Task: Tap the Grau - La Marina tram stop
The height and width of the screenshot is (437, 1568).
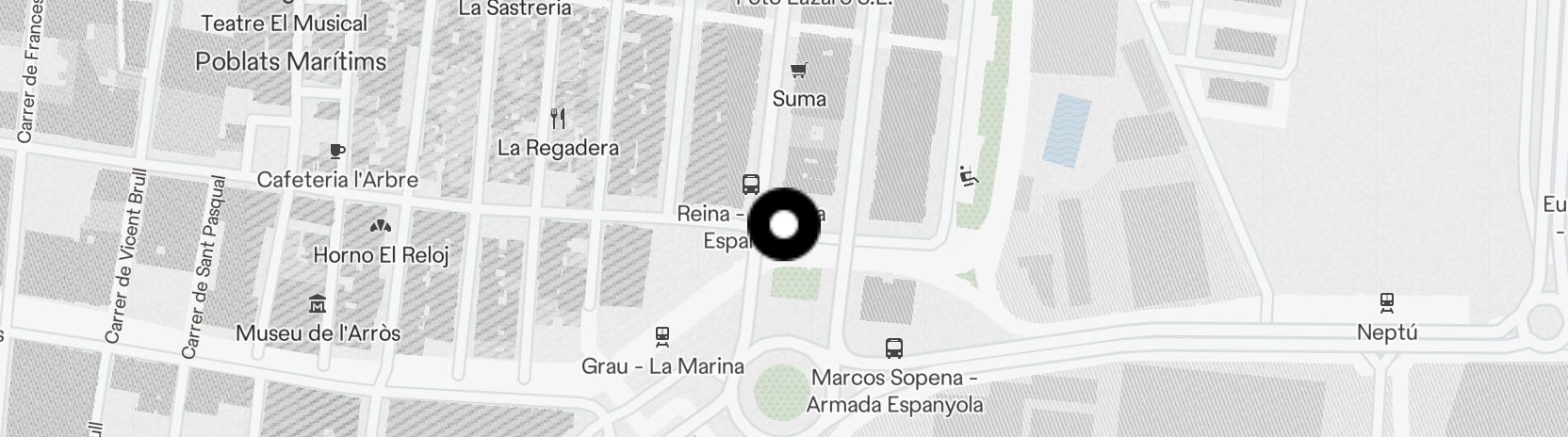Action: coord(662,336)
